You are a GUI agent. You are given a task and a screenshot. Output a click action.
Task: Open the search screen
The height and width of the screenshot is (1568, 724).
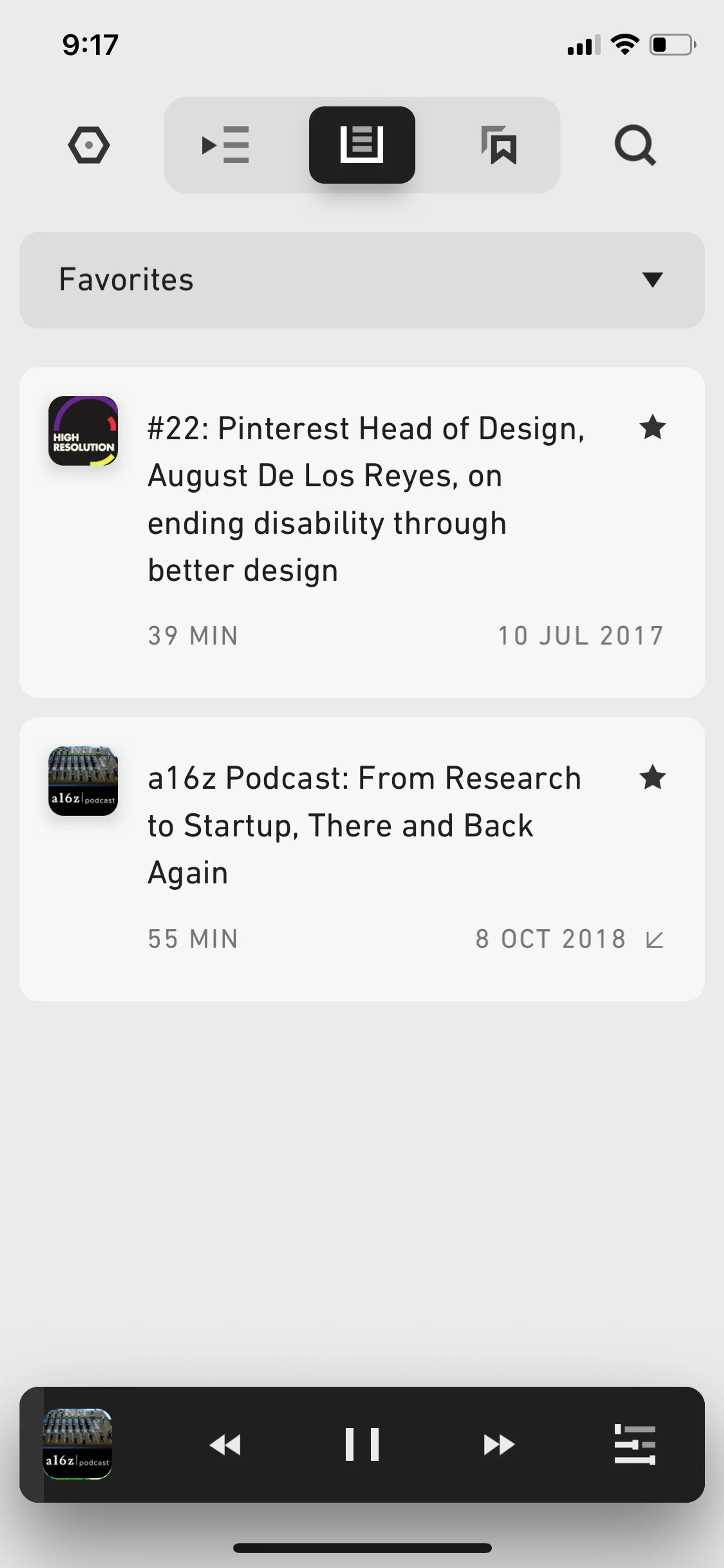[635, 144]
